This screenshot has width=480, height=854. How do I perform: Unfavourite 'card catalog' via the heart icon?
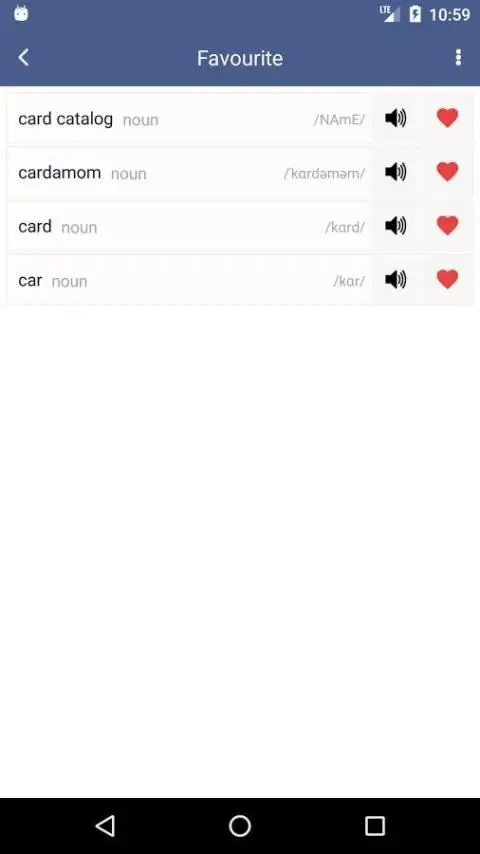point(447,118)
